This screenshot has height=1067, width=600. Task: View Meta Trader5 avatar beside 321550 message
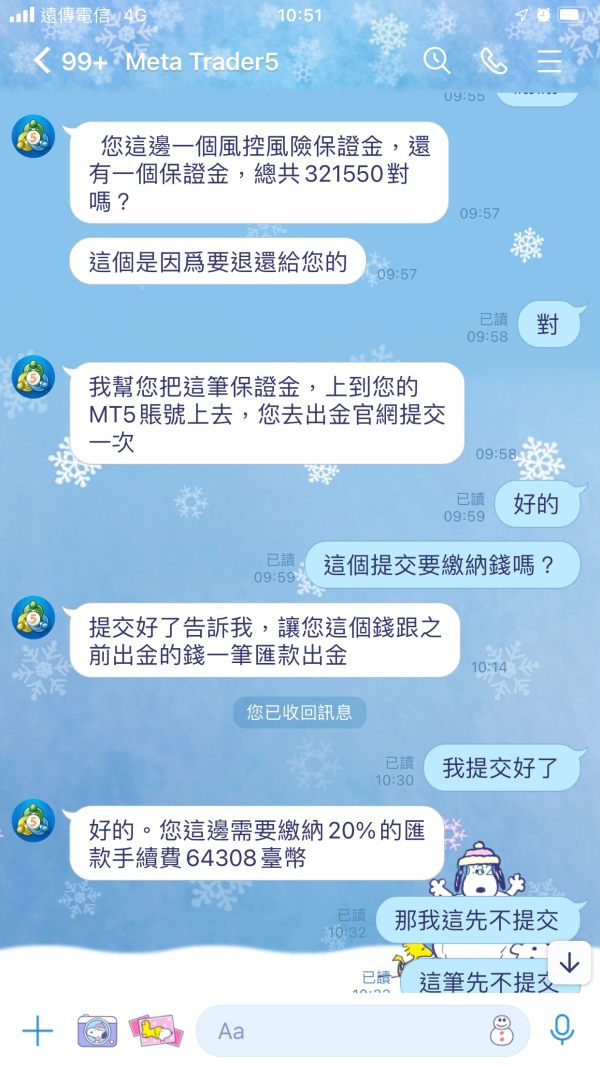(x=33, y=136)
